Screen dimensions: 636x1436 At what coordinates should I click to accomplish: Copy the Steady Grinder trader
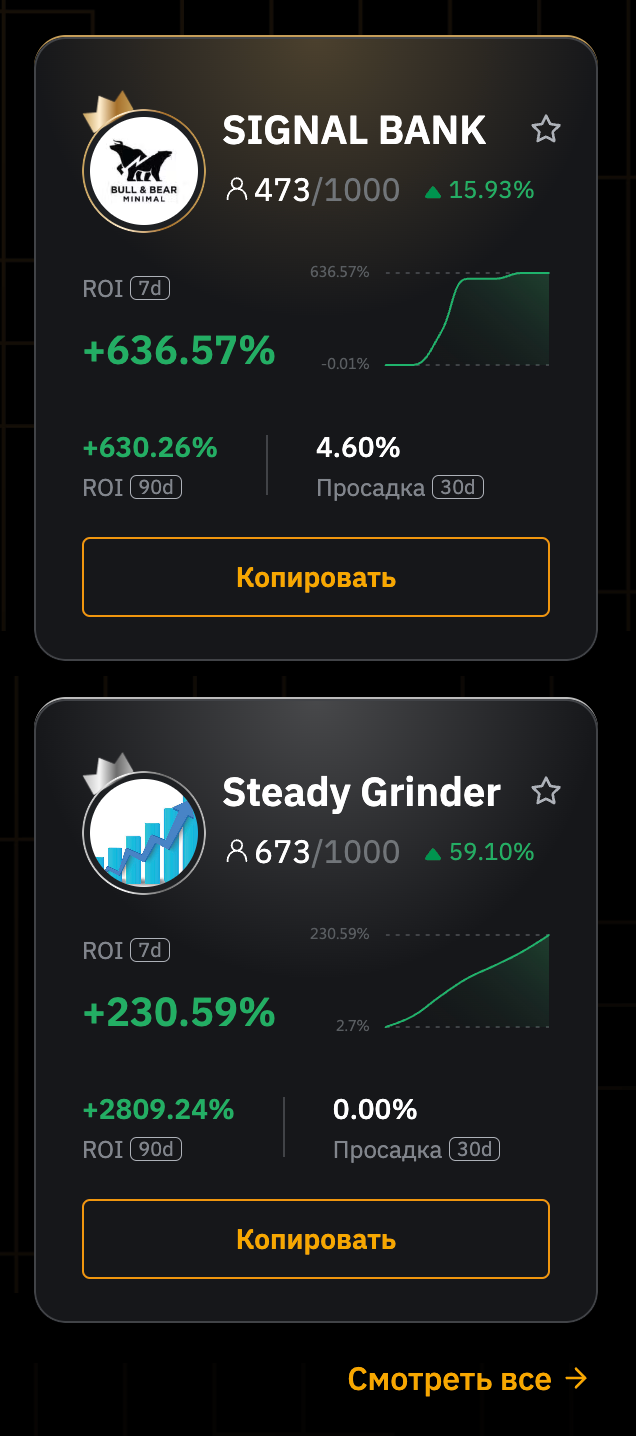coord(316,1239)
